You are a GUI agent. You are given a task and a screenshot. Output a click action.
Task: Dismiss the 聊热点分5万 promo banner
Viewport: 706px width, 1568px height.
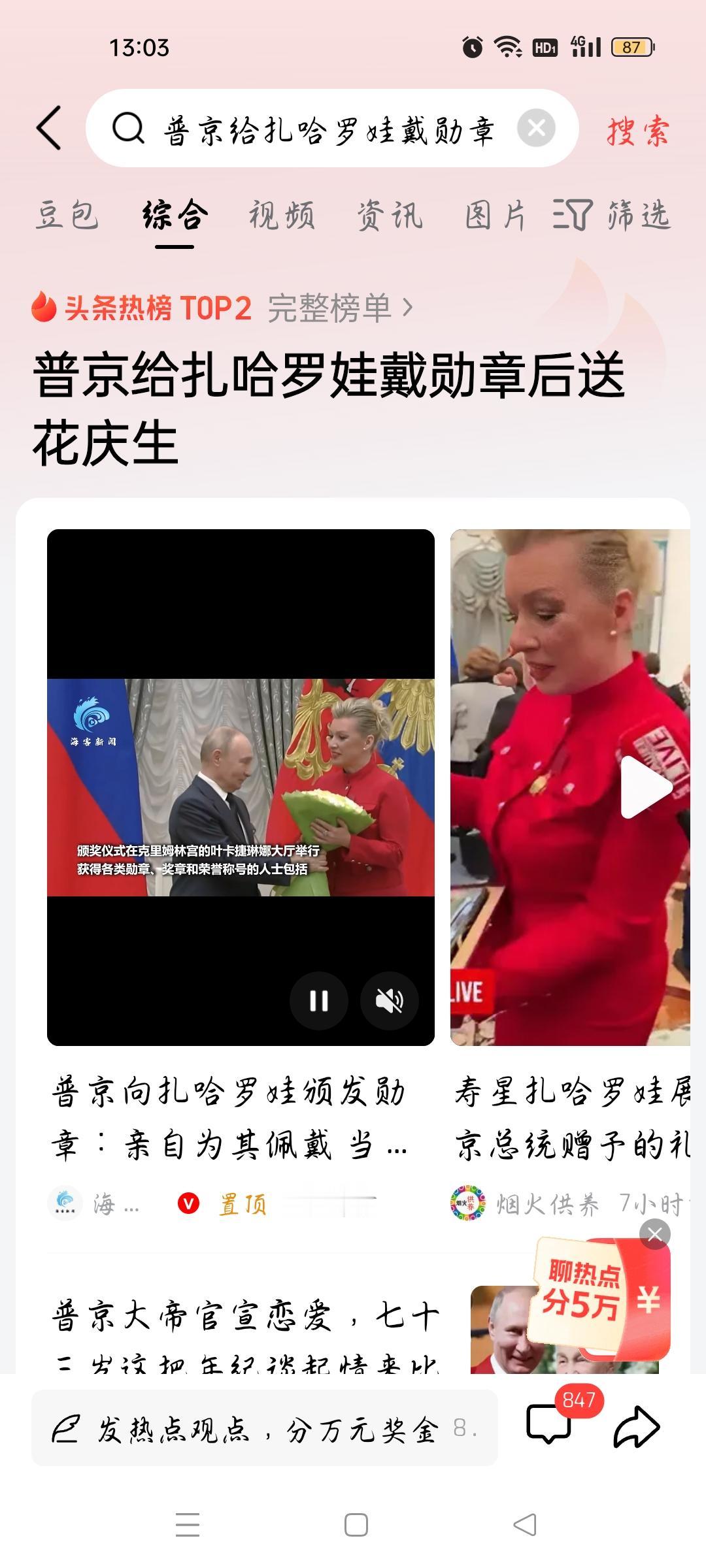654,1234
